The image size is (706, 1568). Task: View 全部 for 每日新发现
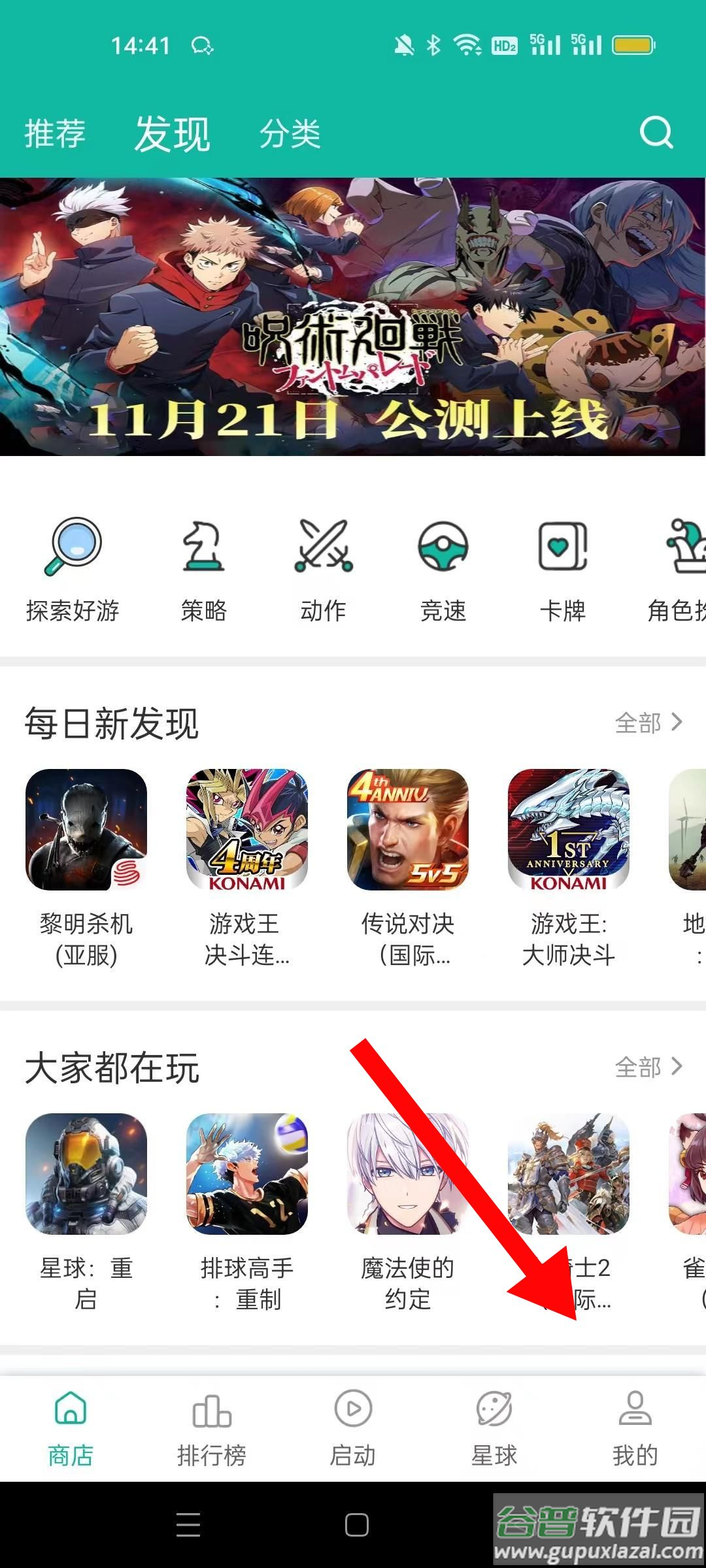tap(648, 723)
